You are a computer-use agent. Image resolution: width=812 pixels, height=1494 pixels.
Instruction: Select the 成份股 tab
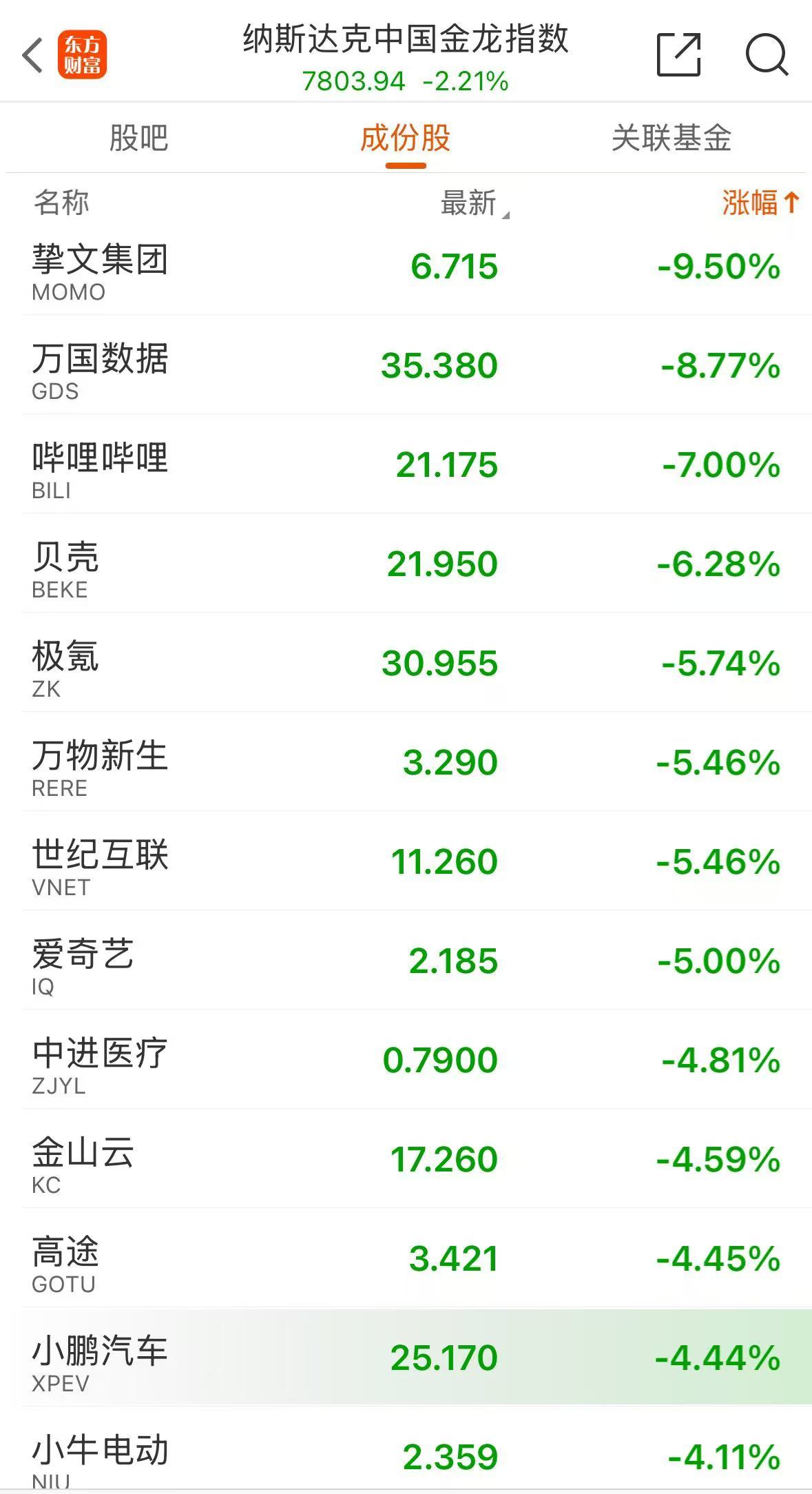[406, 138]
